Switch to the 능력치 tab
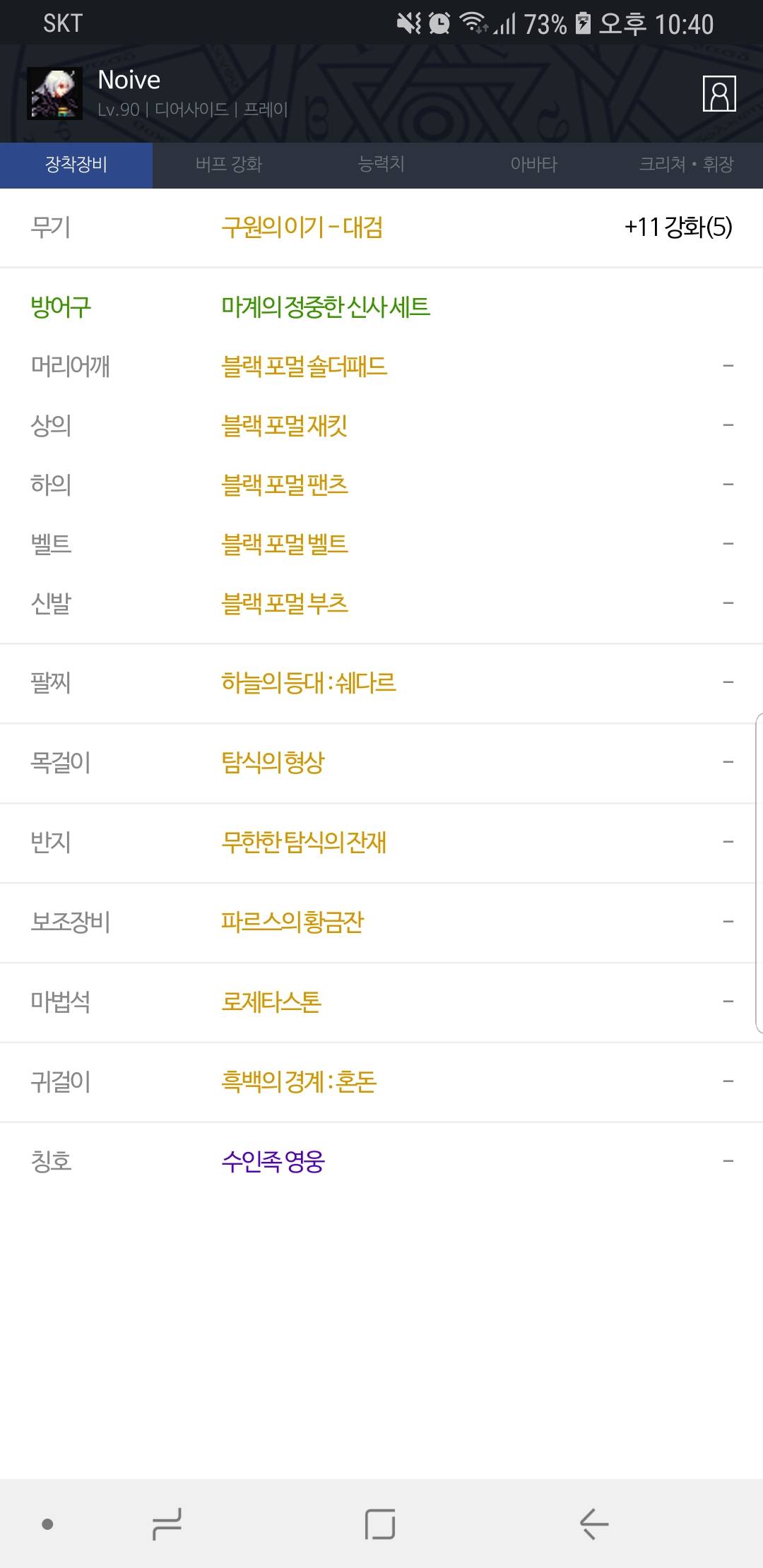The image size is (763, 1568). coord(381,165)
